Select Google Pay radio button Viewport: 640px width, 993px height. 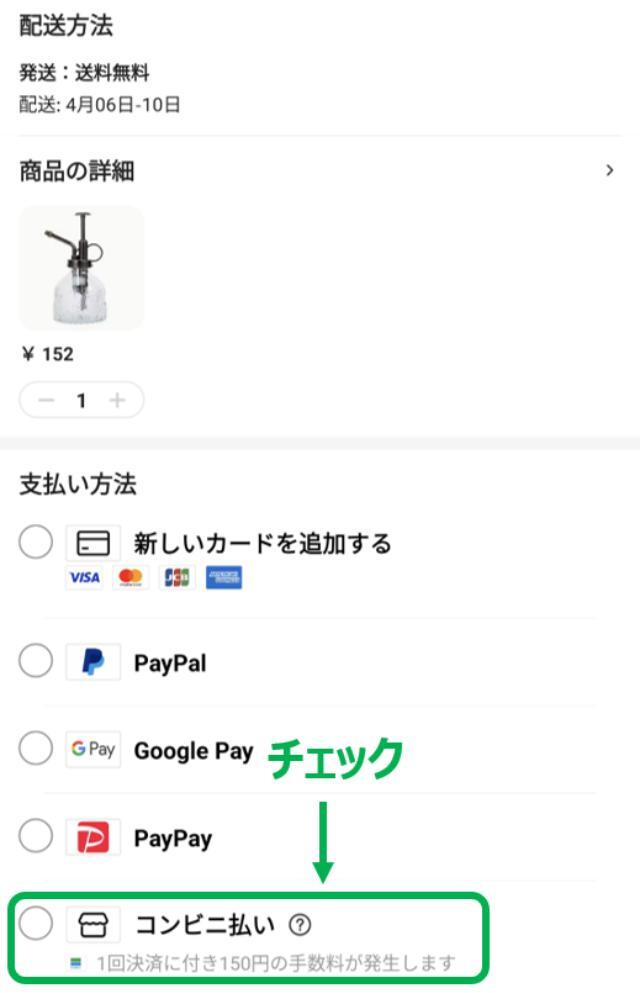pyautogui.click(x=35, y=748)
